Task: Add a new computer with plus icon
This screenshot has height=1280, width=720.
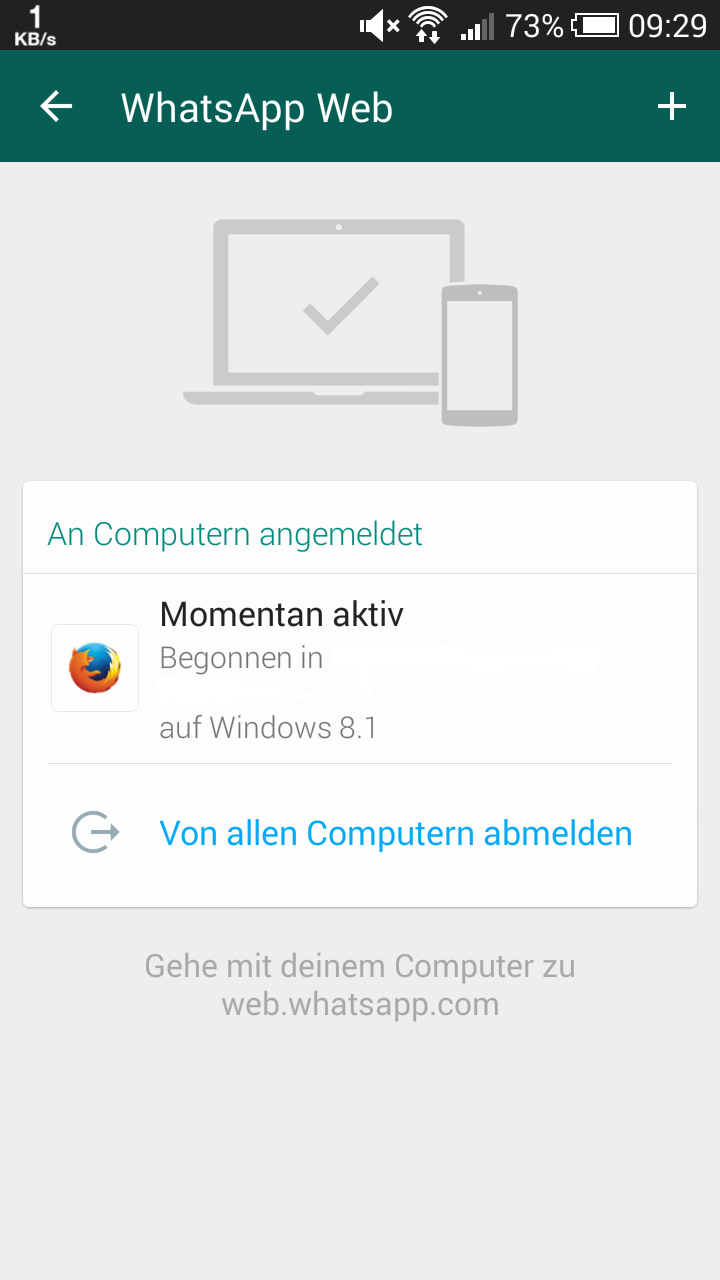Action: tap(671, 107)
